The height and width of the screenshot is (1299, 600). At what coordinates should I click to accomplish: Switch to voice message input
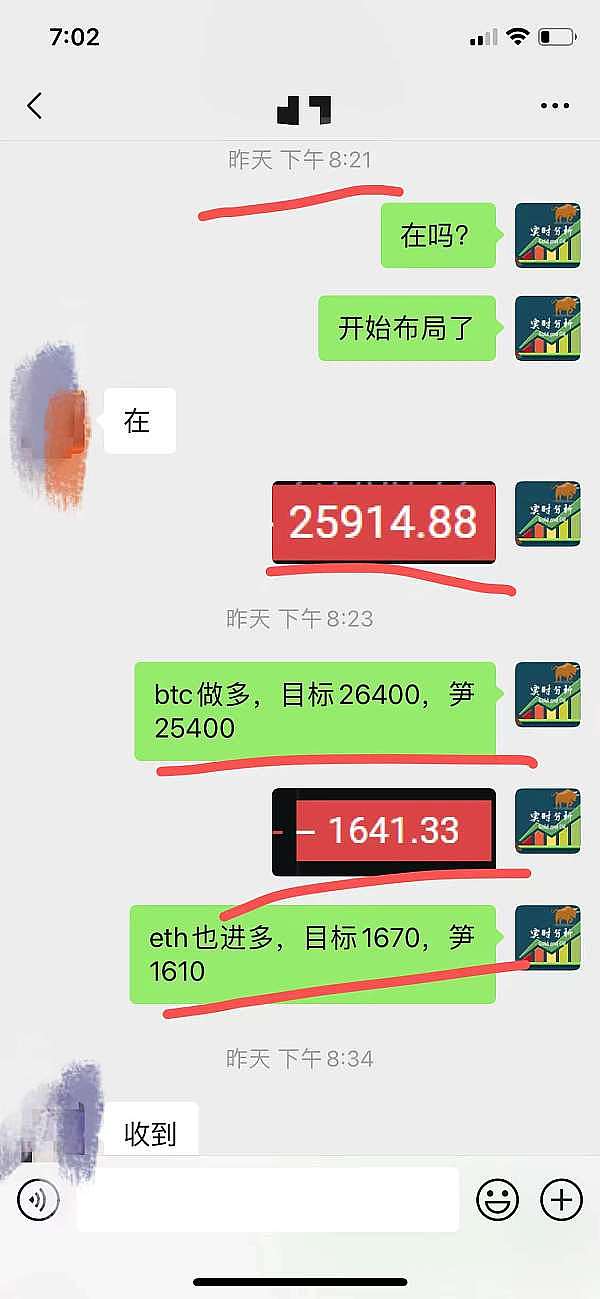[39, 1199]
